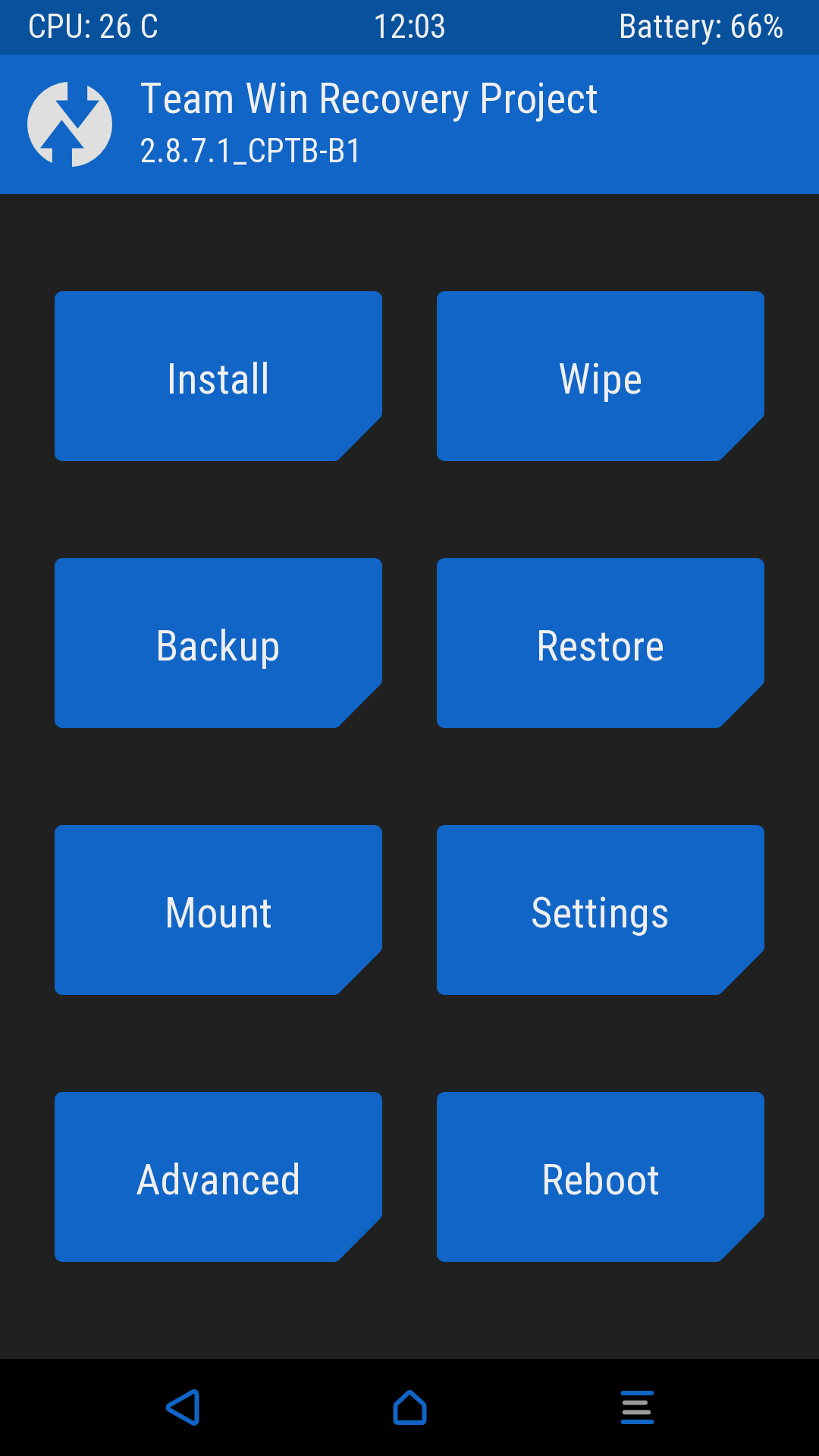Open the Restore screen
Viewport: 819px width, 1456px height.
click(x=601, y=643)
